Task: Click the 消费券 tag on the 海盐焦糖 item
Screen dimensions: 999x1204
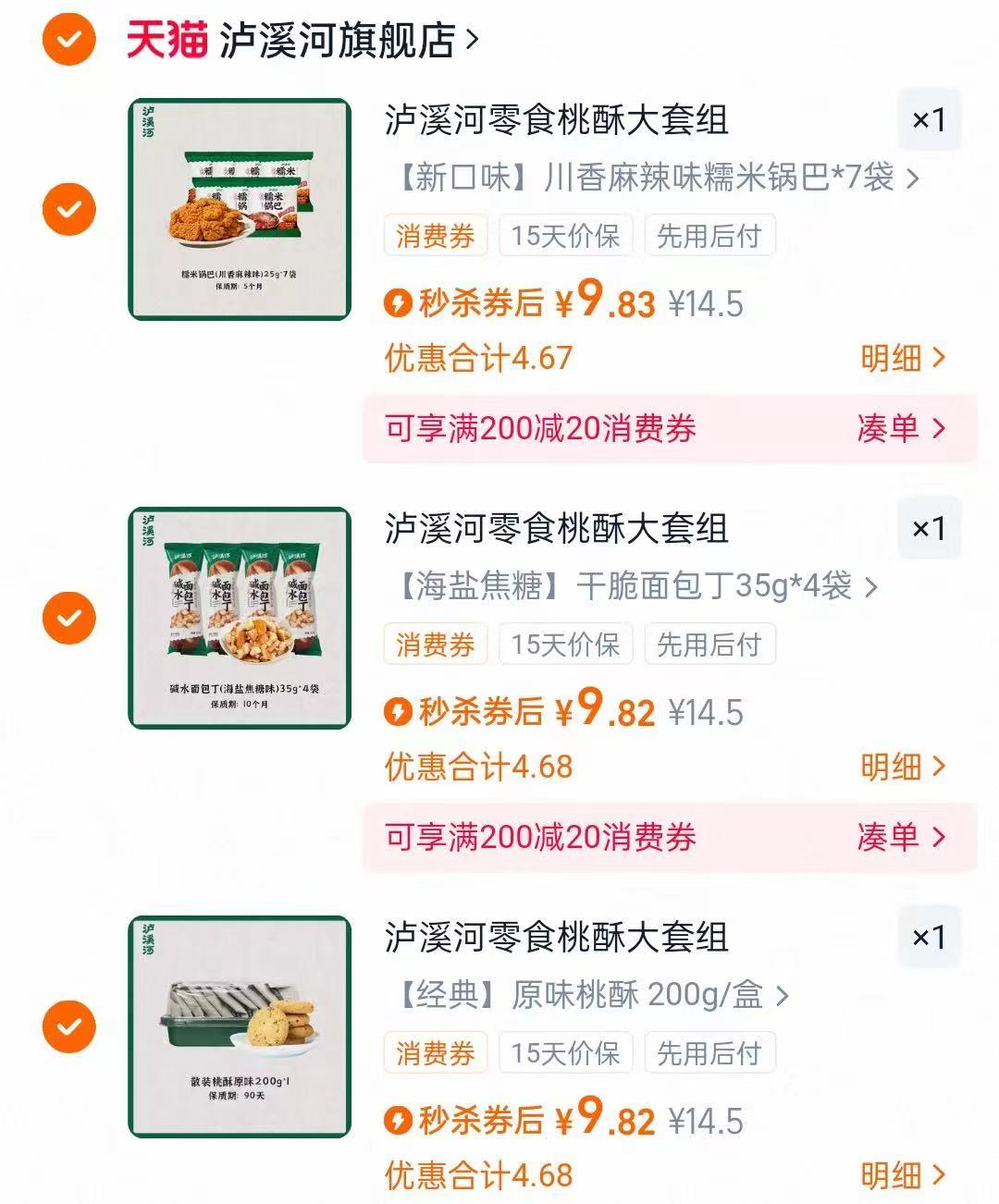Action: click(x=435, y=645)
